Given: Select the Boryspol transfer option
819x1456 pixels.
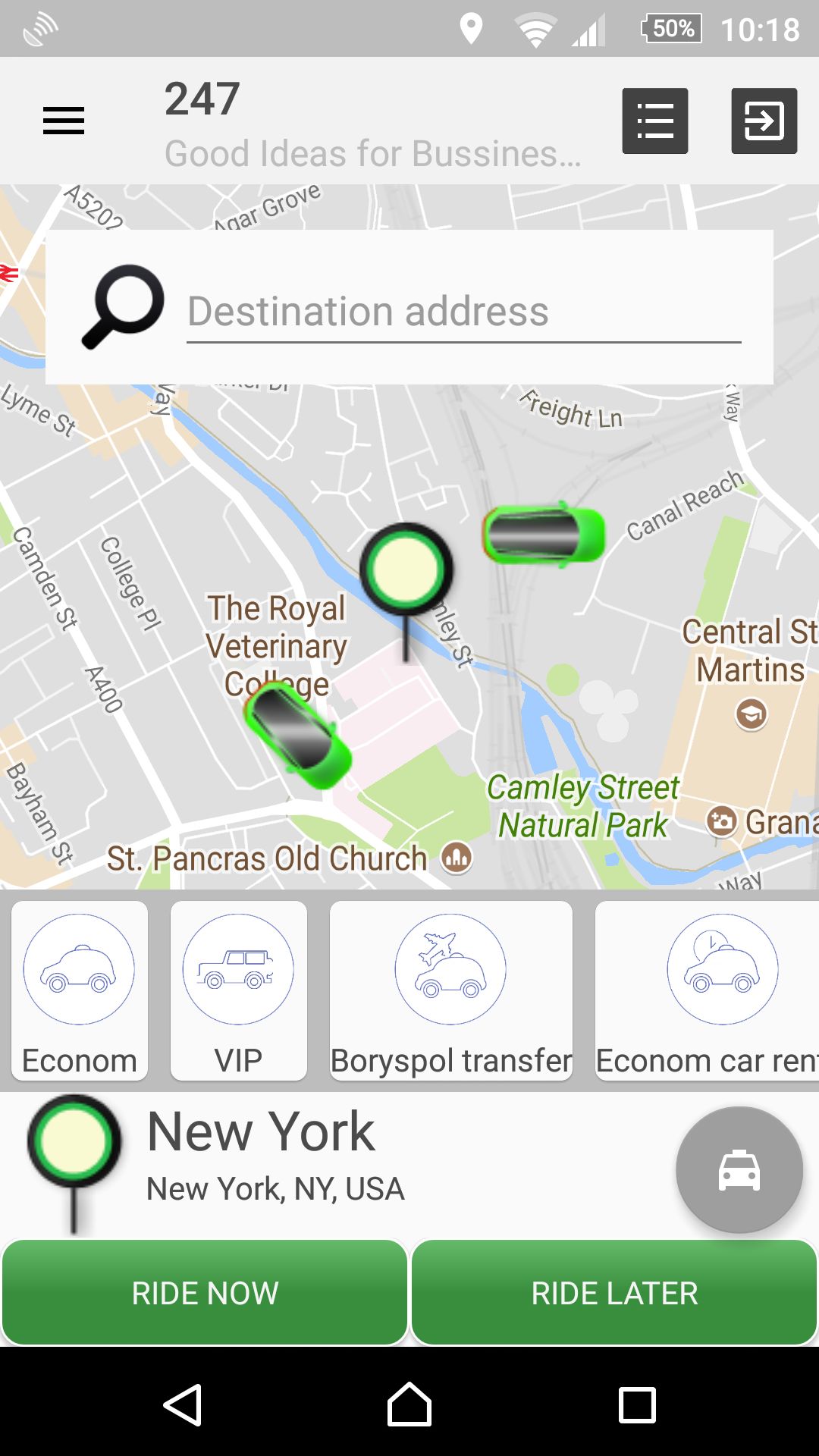Looking at the screenshot, I should (451, 990).
